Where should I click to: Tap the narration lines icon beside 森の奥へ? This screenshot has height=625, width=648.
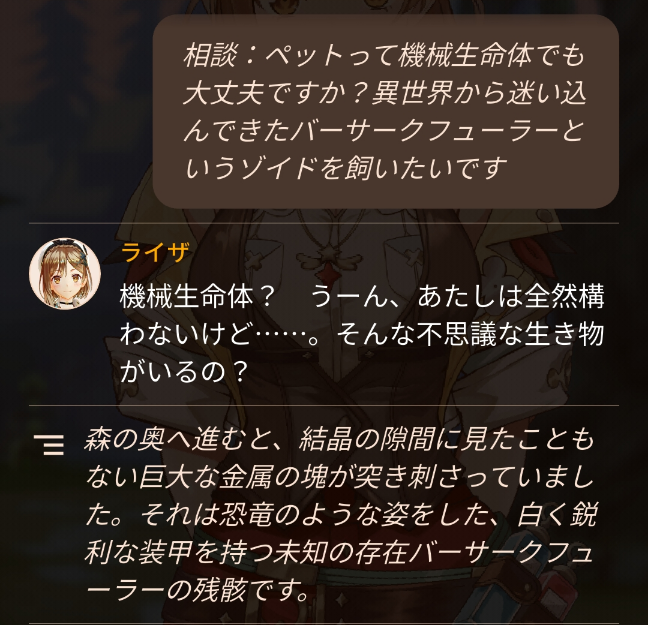(49, 444)
